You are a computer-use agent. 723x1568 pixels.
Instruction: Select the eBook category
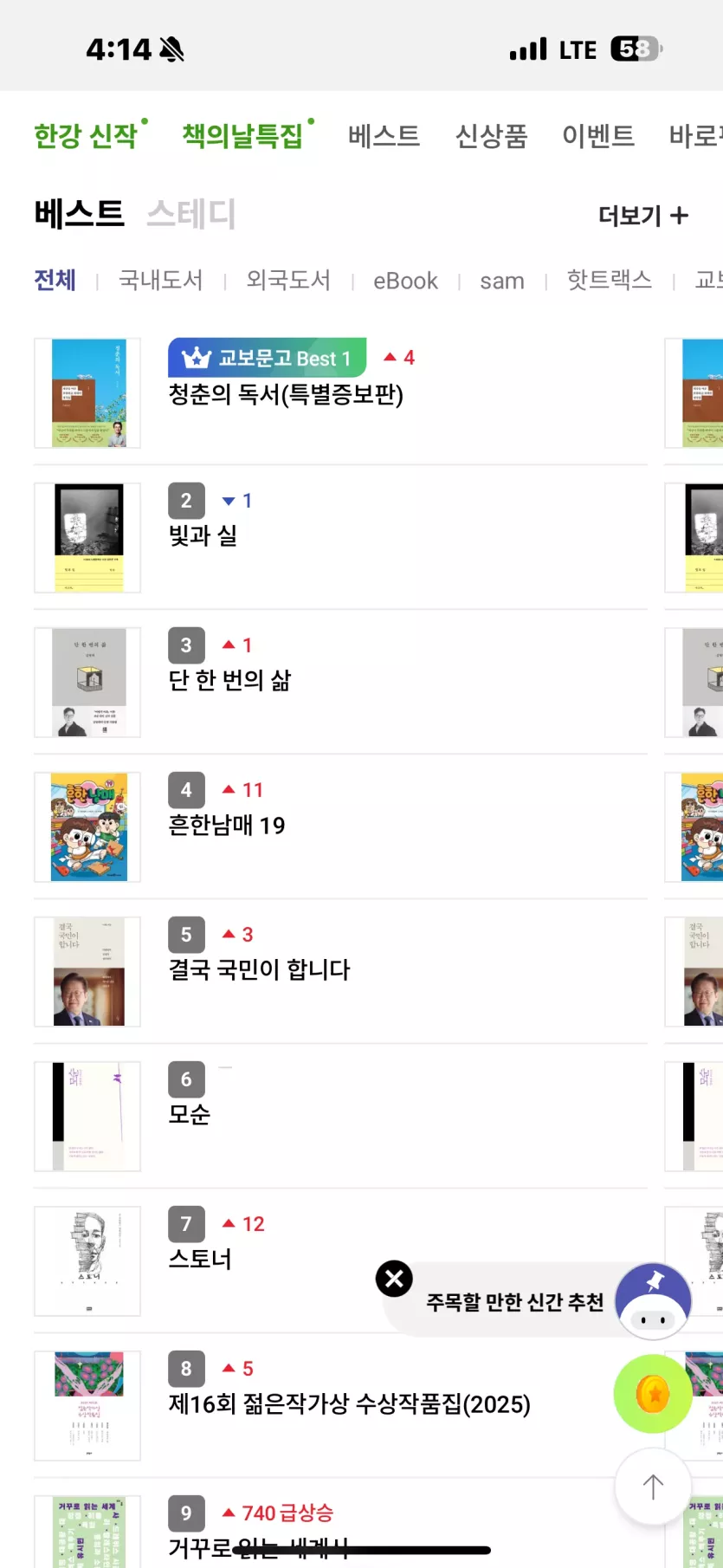[405, 281]
